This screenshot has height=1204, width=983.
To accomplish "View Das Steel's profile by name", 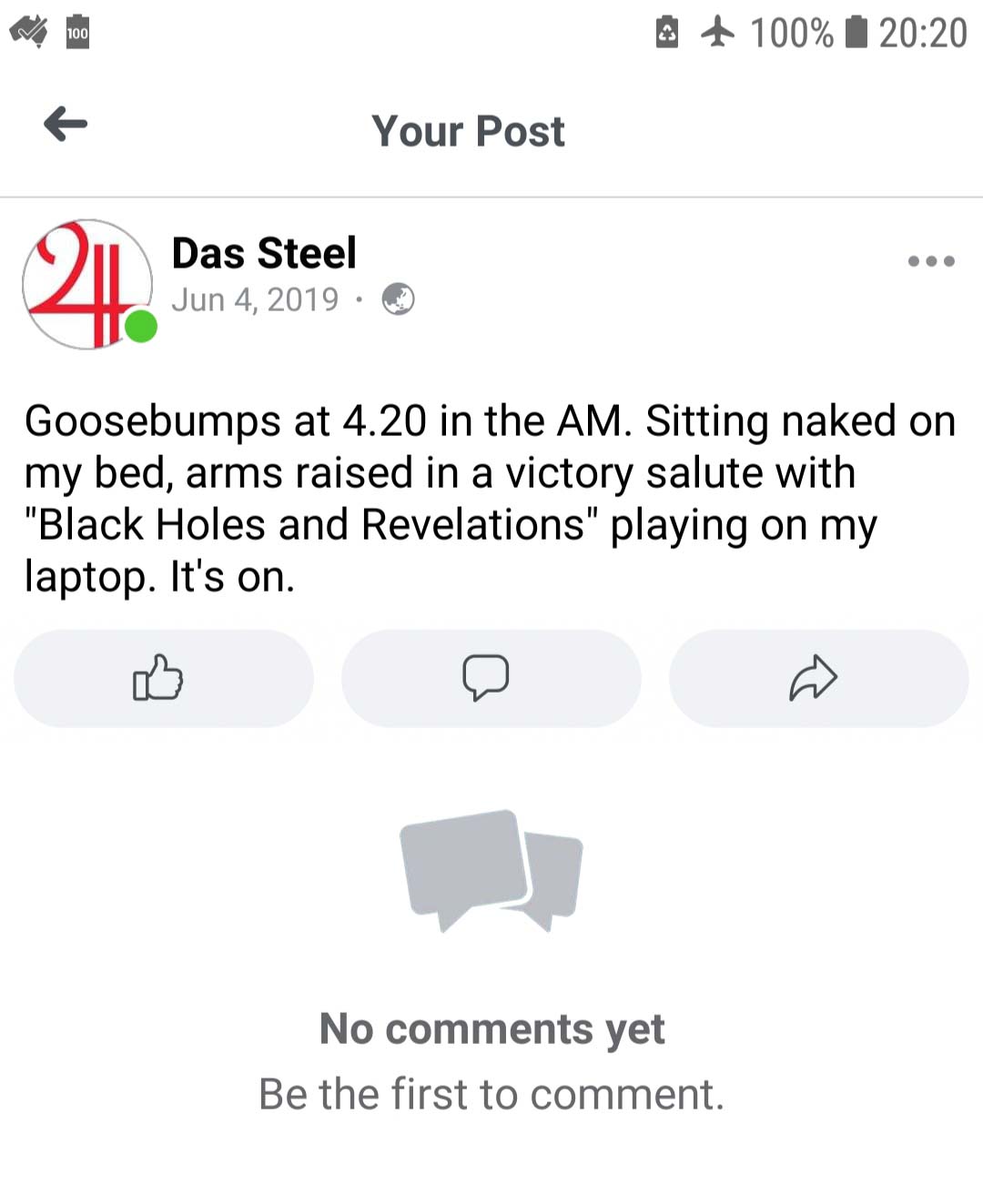I will coord(264,253).
